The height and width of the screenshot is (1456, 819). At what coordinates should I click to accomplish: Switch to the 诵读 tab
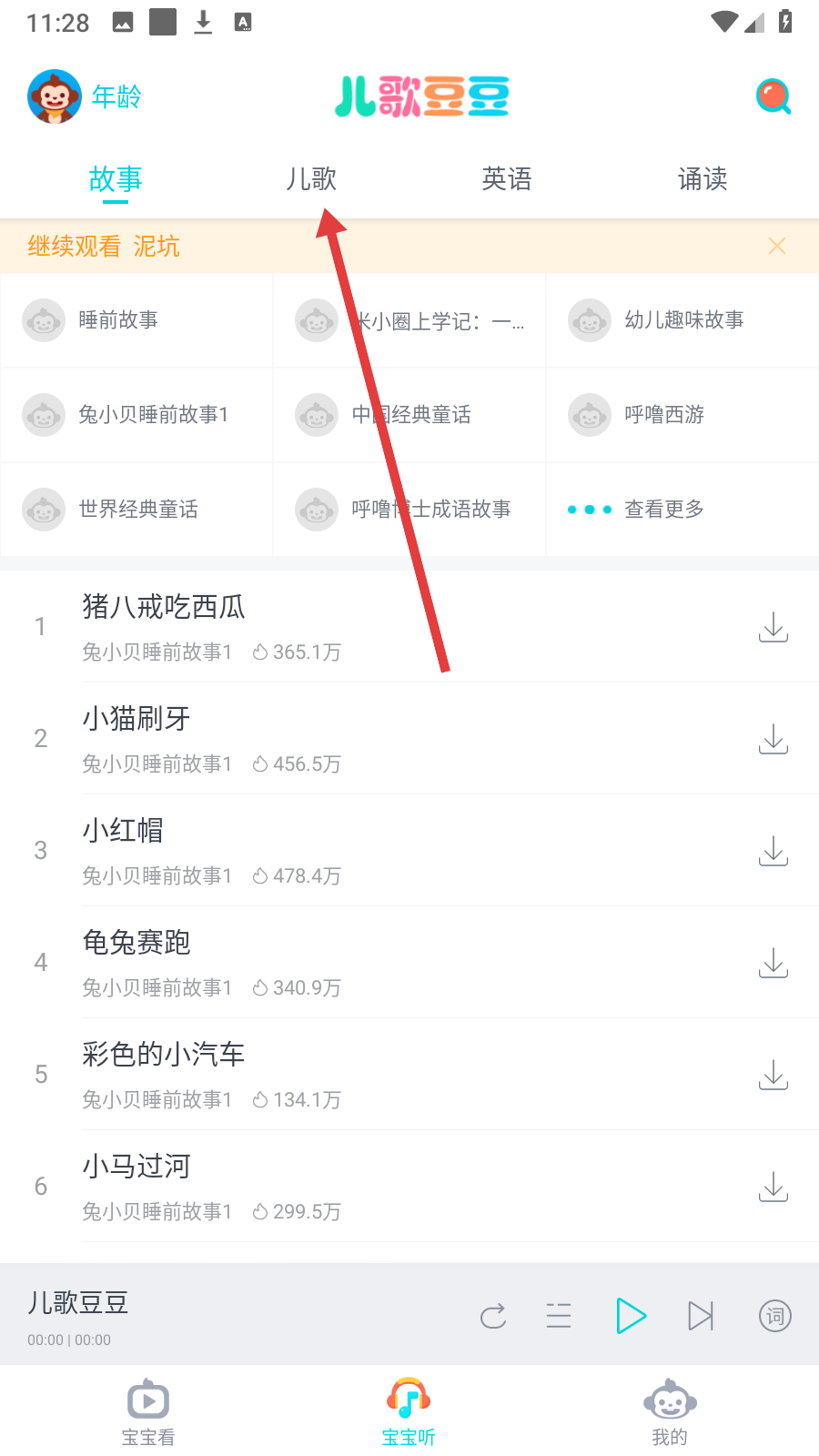[702, 179]
